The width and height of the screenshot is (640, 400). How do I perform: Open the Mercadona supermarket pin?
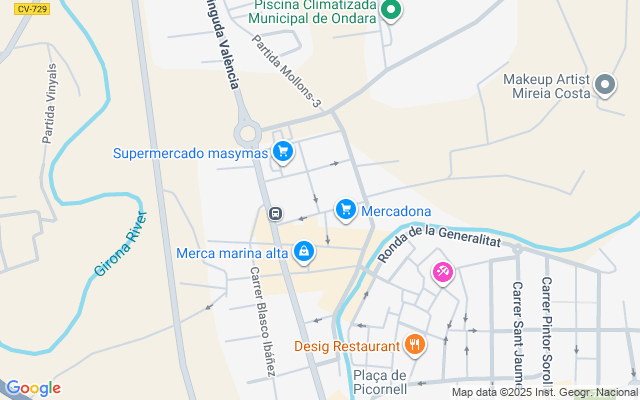coord(346,209)
